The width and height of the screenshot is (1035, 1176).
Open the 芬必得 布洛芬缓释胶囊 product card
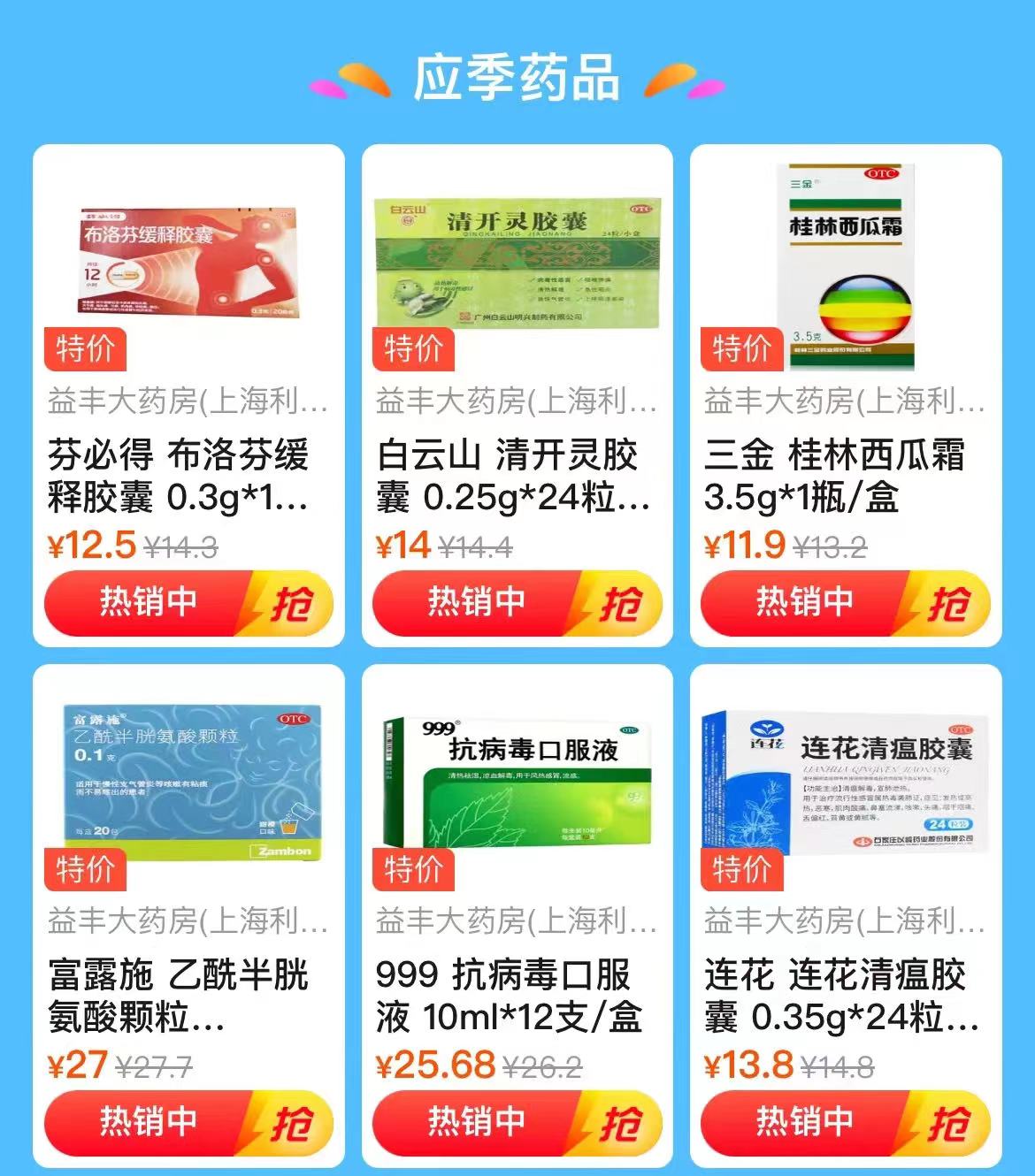point(188,265)
